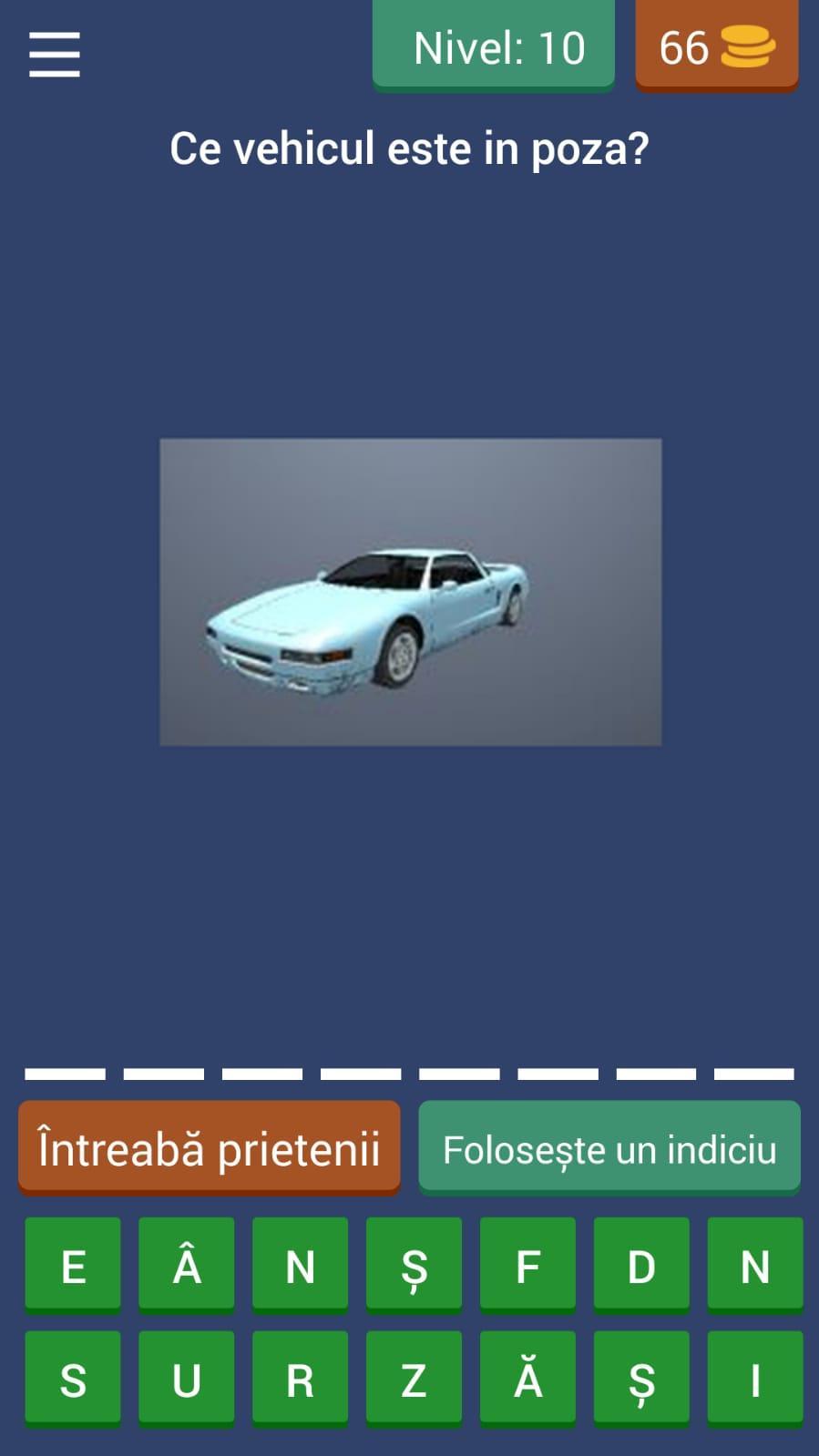Open the Nivel: 10 level button
Viewport: 819px width, 1456px height.
click(x=494, y=47)
